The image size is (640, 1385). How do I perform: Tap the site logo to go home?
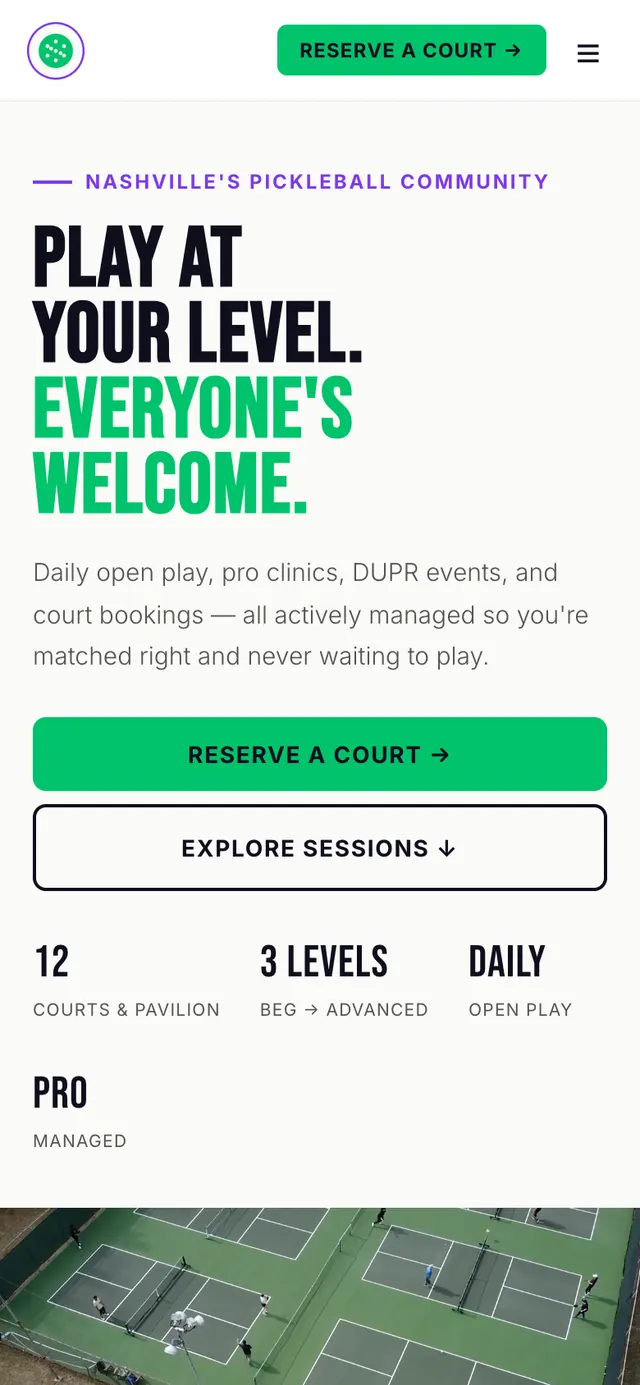click(x=56, y=50)
